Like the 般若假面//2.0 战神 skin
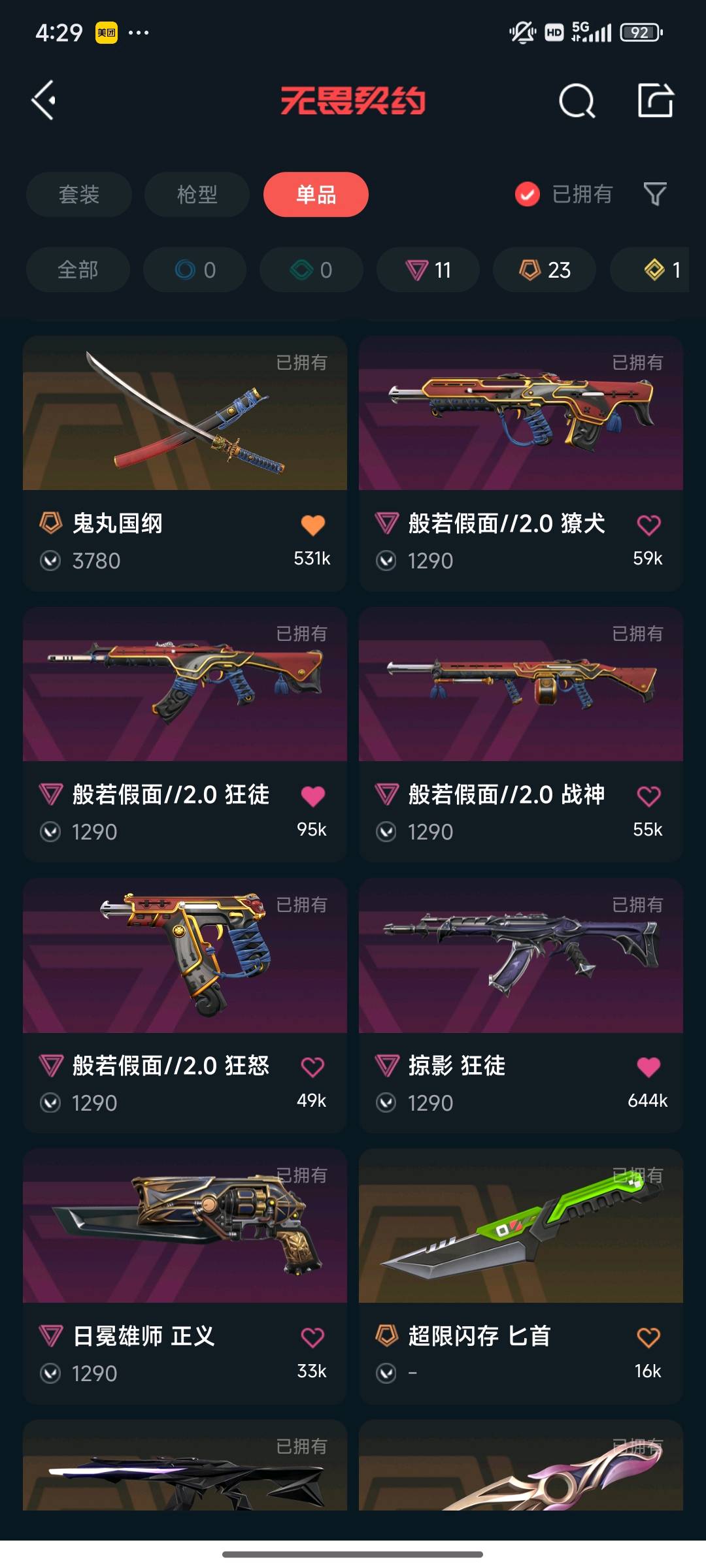Image resolution: width=706 pixels, height=1568 pixels. 648,796
